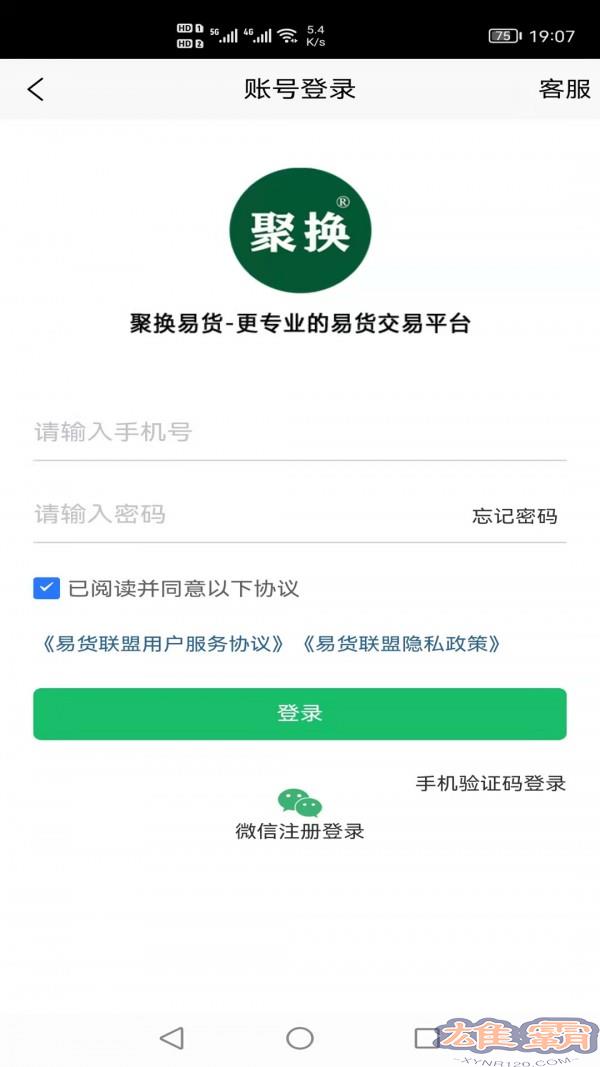The width and height of the screenshot is (600, 1067).
Task: Tap the system back triangle
Action: [172, 1038]
